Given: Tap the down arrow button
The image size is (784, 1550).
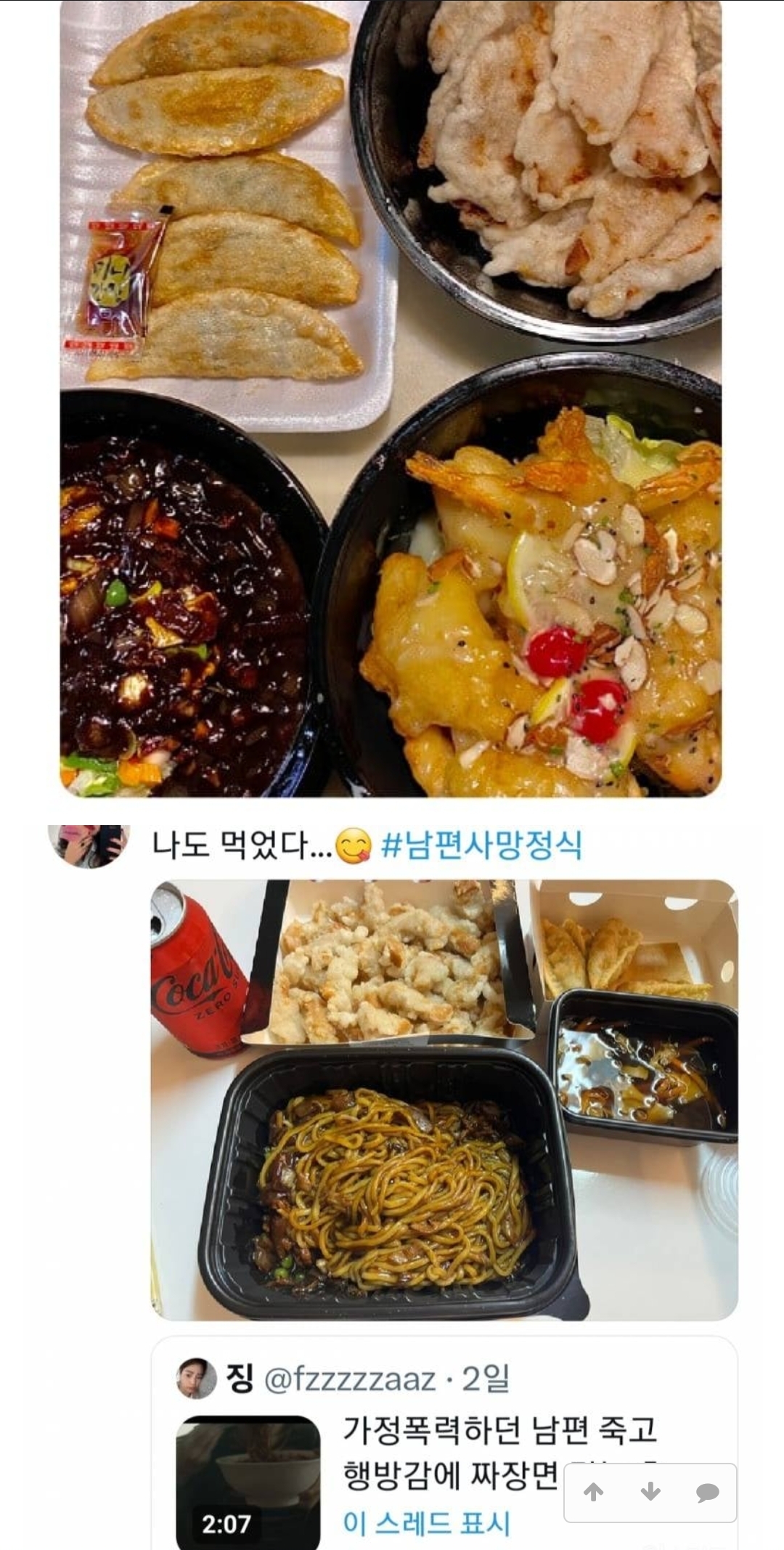Looking at the screenshot, I should 650,1493.
